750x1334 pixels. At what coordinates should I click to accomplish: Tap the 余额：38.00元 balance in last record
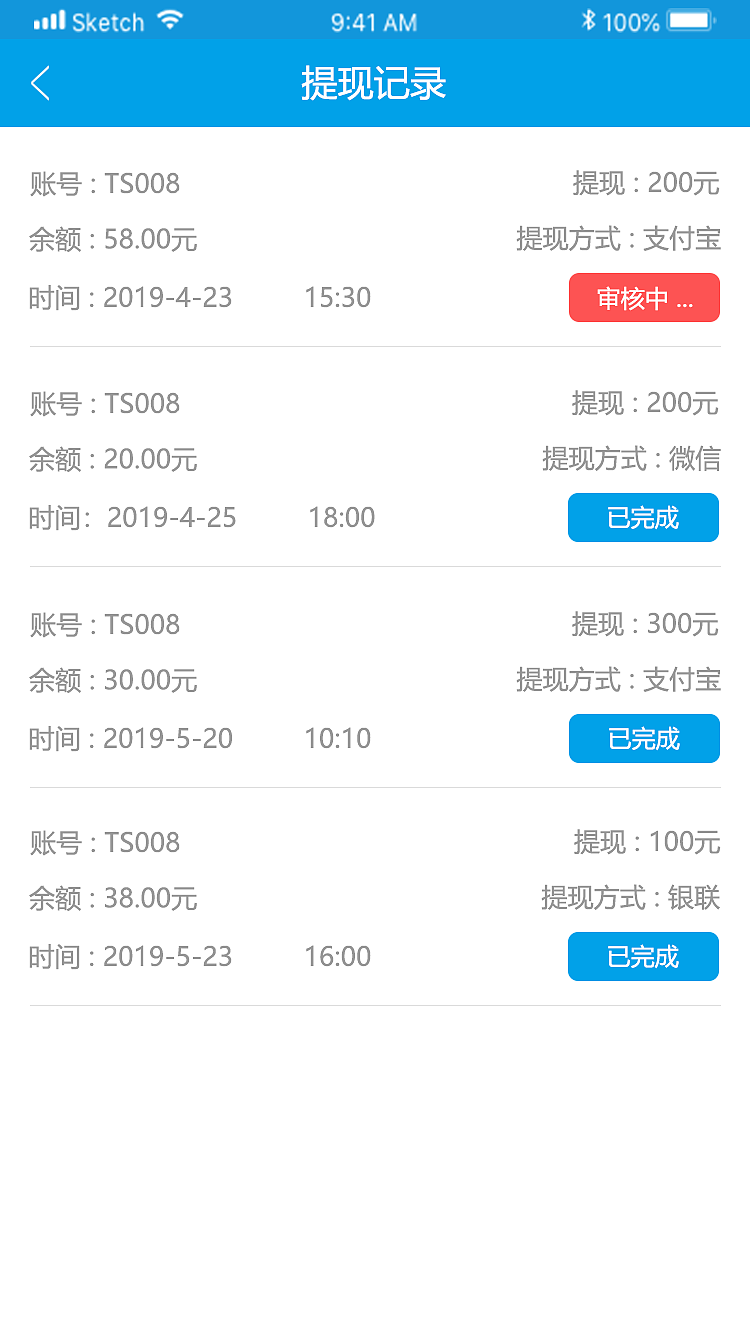point(112,897)
